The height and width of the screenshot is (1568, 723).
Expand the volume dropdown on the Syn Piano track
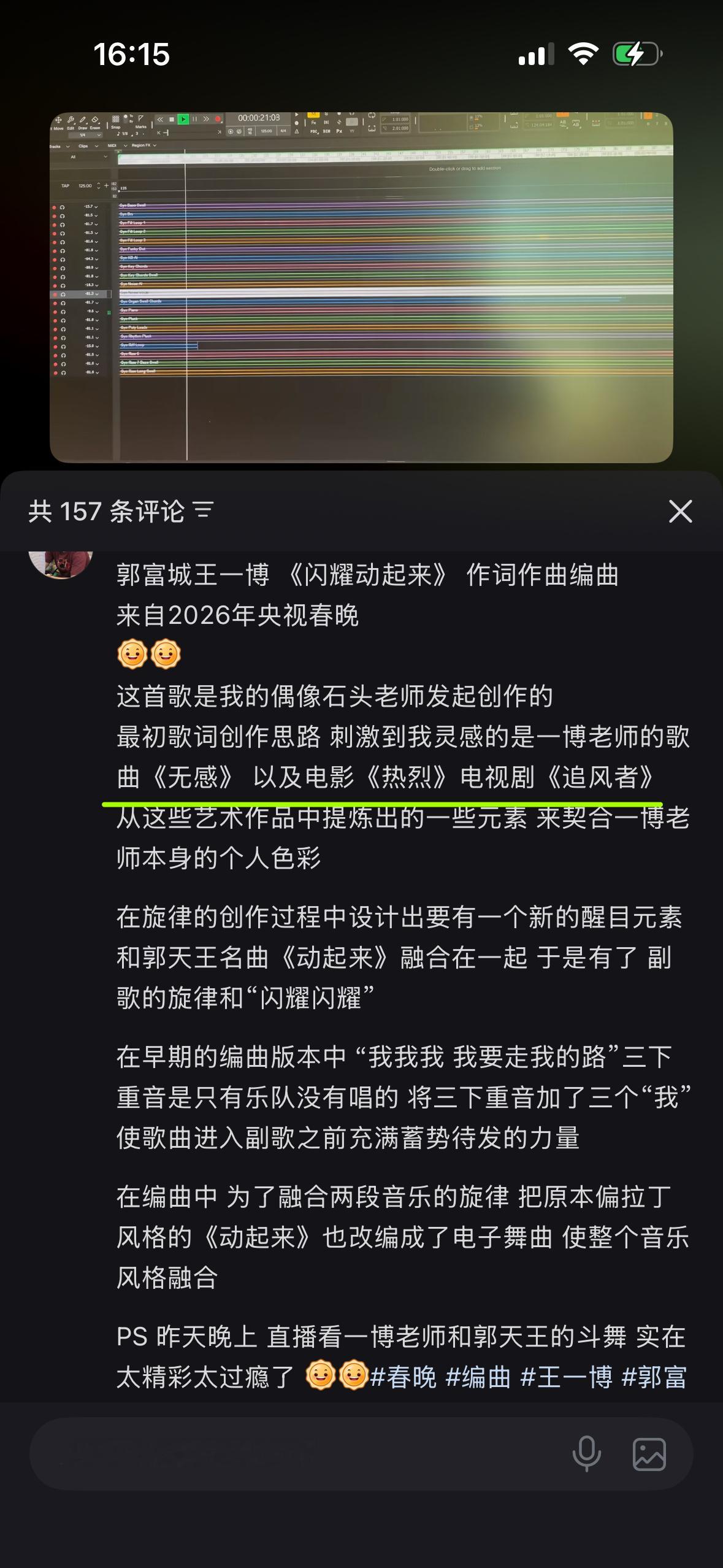pyautogui.click(x=97, y=312)
